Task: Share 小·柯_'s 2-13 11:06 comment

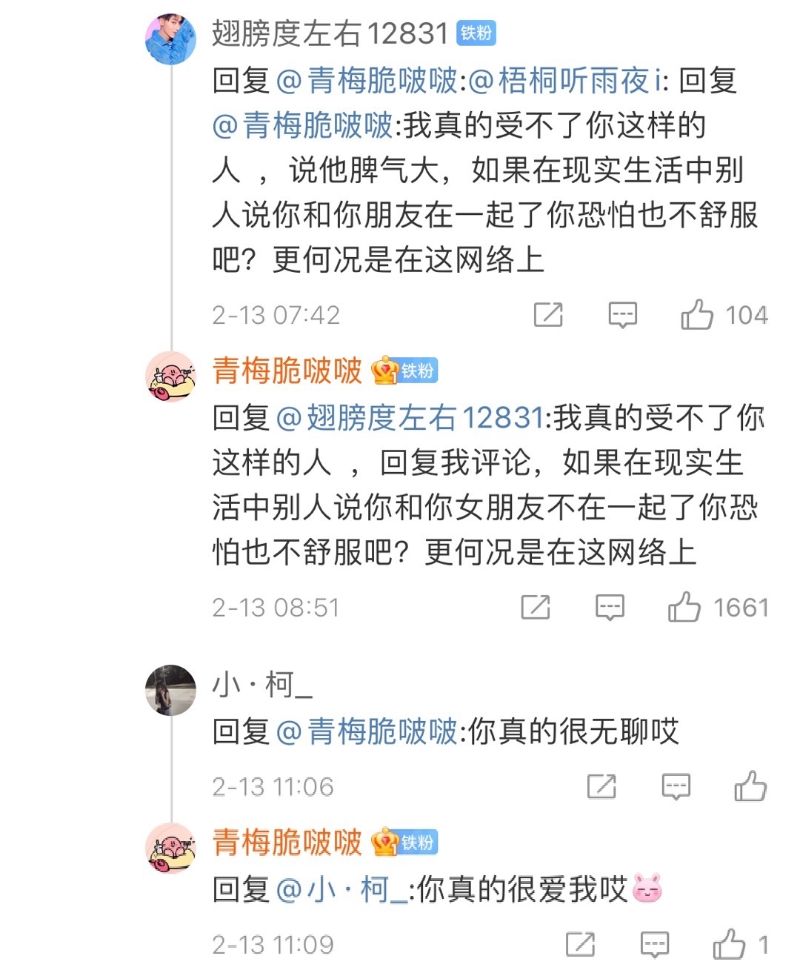Action: (601, 786)
